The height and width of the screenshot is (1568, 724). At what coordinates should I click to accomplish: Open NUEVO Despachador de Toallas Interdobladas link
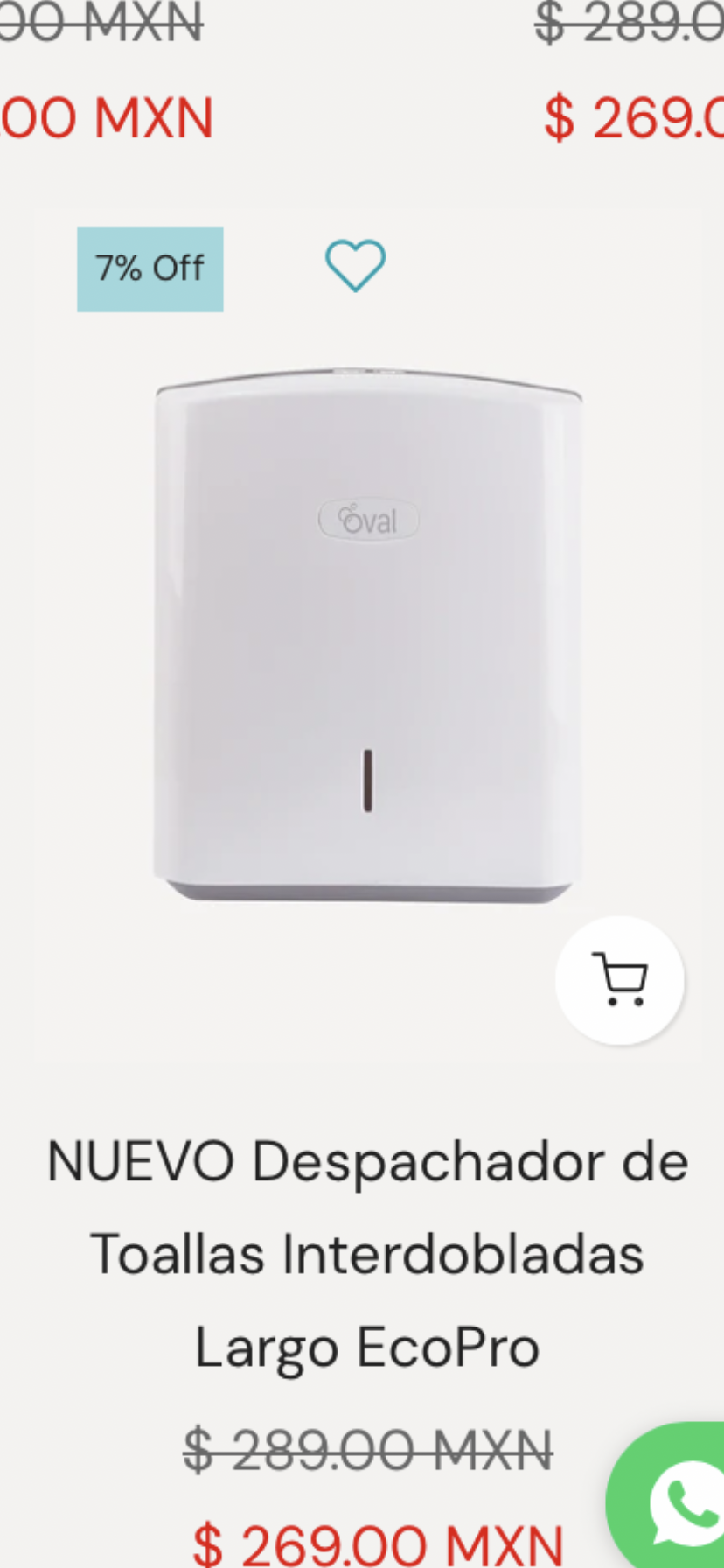367,1253
